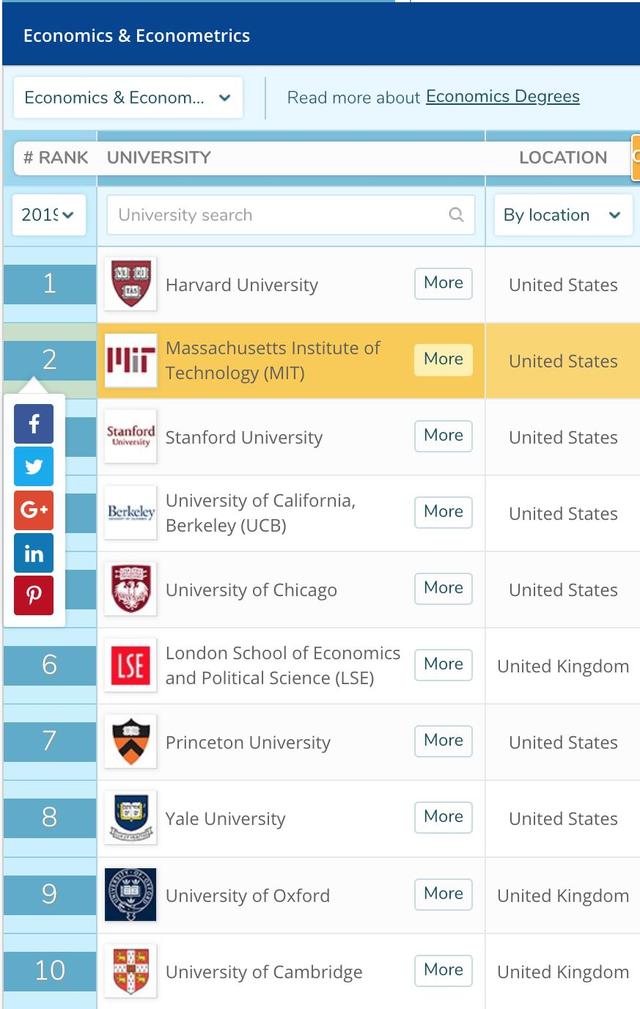The height and width of the screenshot is (1009, 640).
Task: Share the ranking on LinkedIn
Action: 34,553
